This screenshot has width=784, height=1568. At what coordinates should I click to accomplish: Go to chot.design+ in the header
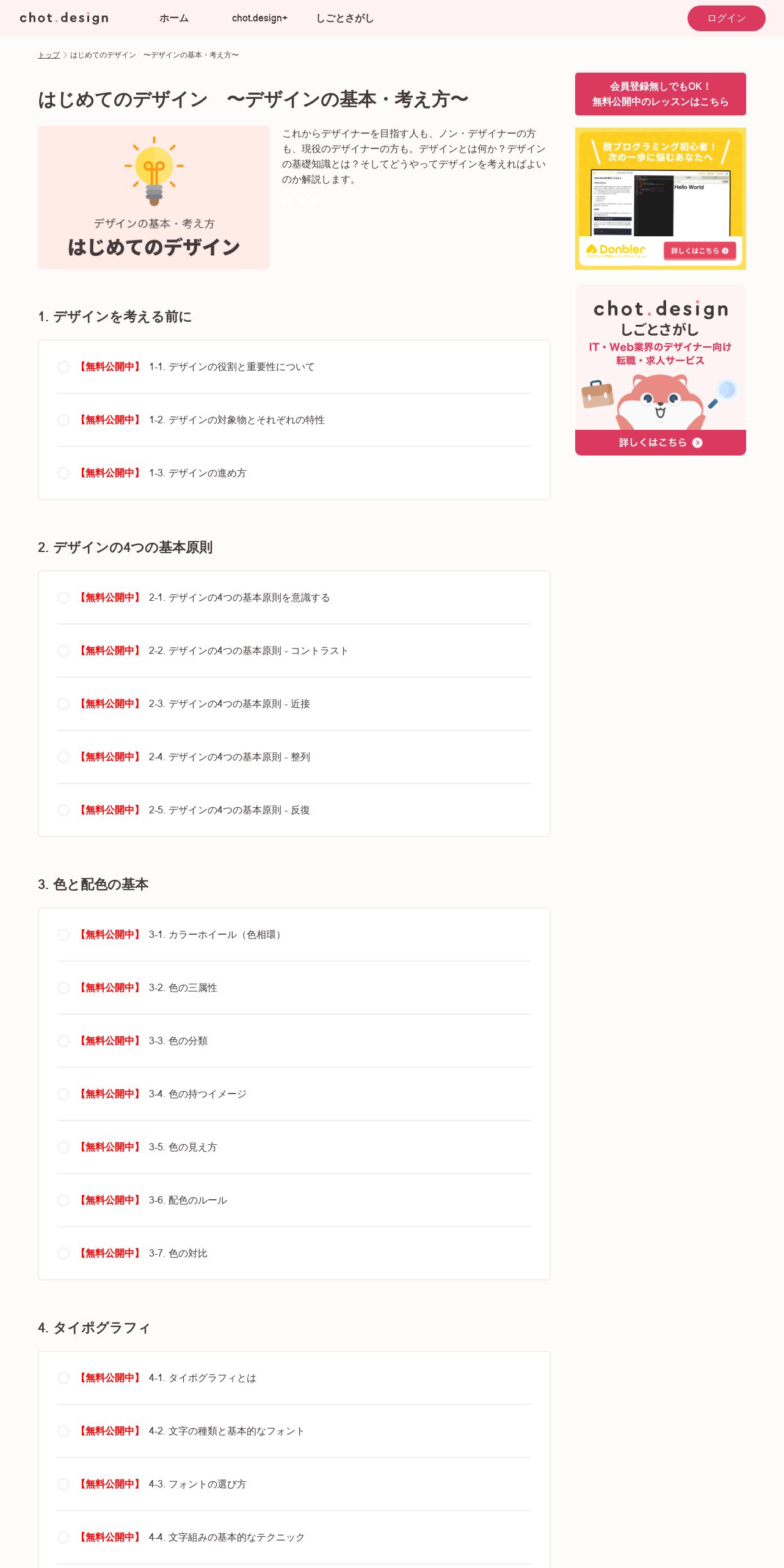260,18
